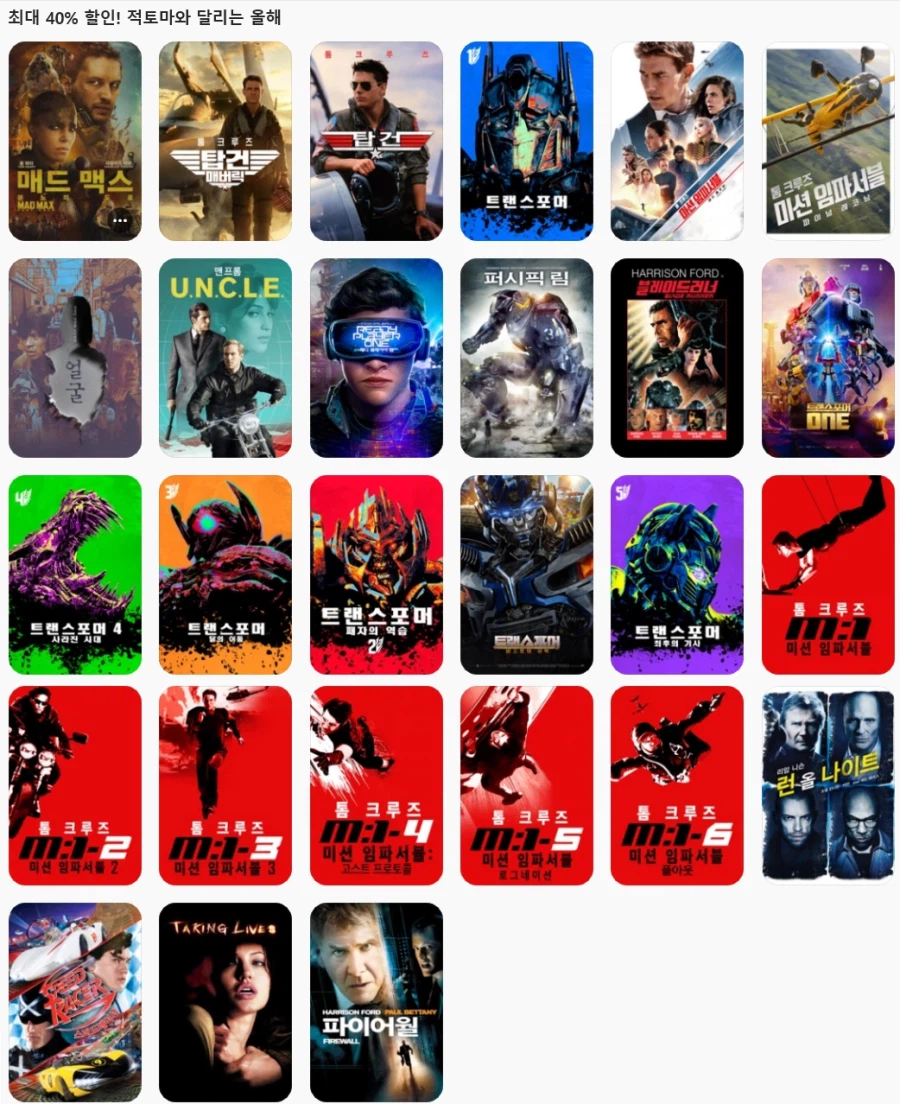Open the Transformers ONE poster

point(827,357)
